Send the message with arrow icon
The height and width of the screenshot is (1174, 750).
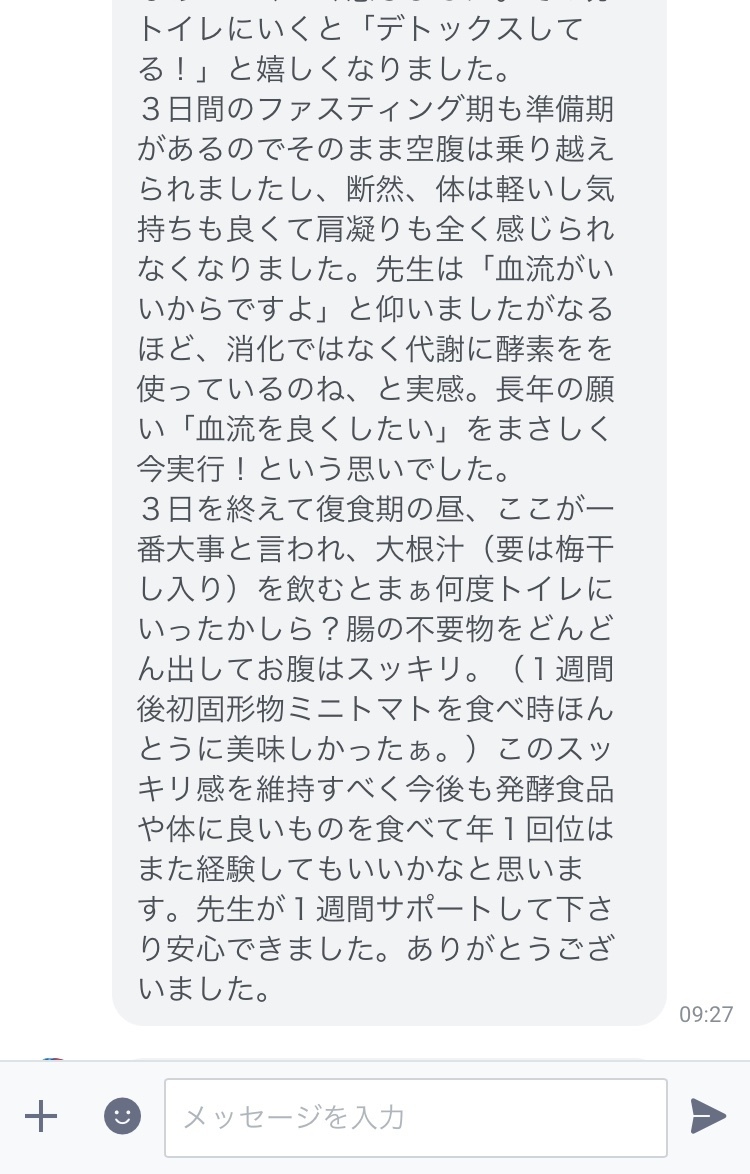tap(708, 1116)
